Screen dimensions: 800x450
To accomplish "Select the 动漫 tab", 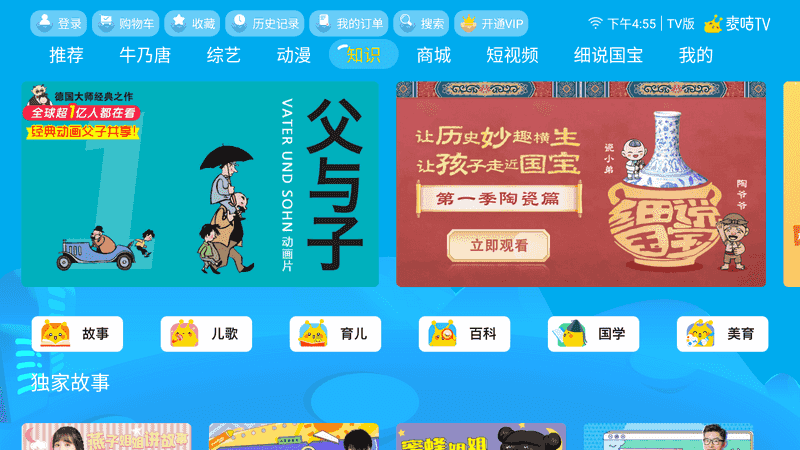I will pos(294,55).
